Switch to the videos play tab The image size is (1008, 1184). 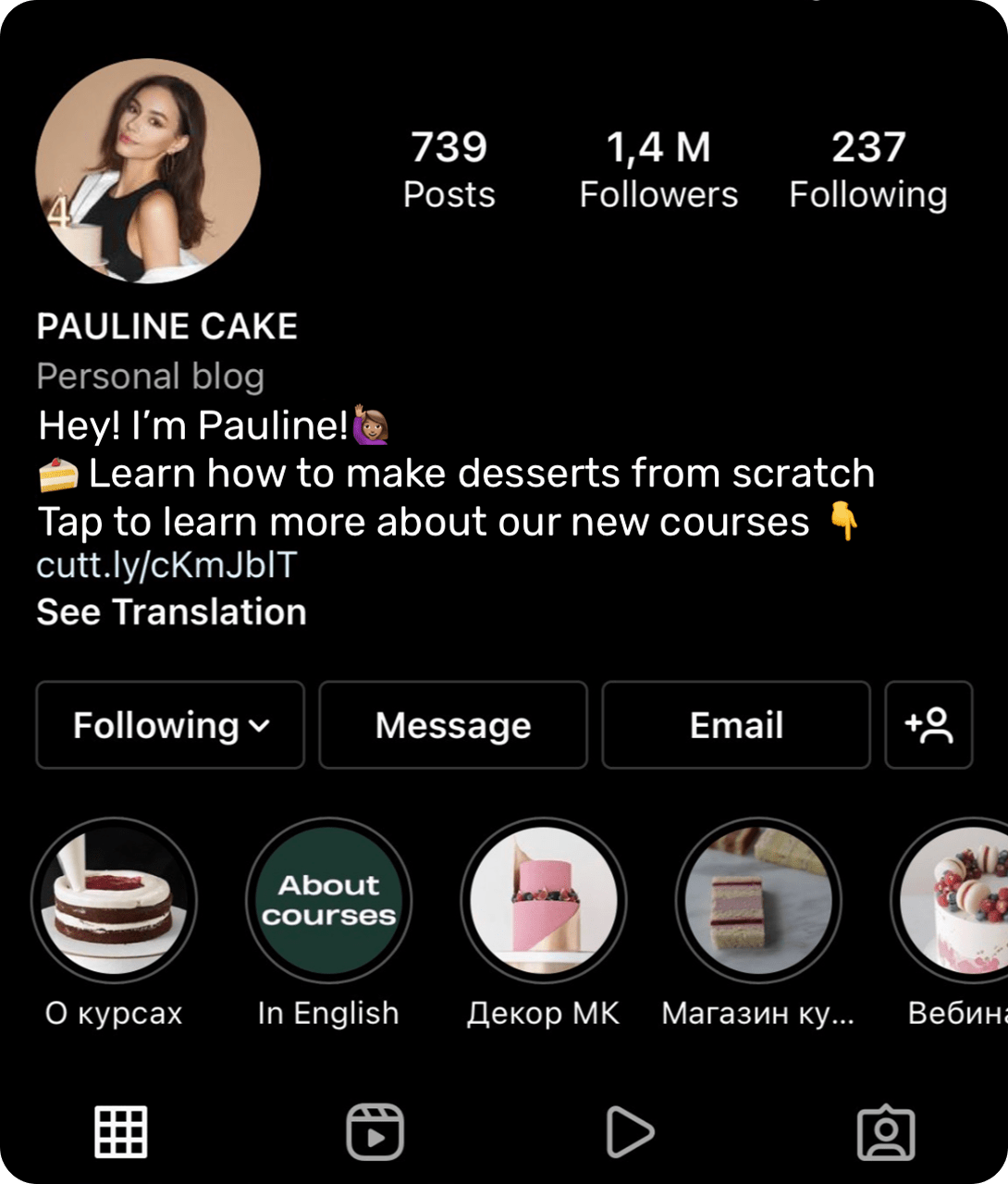[630, 1131]
